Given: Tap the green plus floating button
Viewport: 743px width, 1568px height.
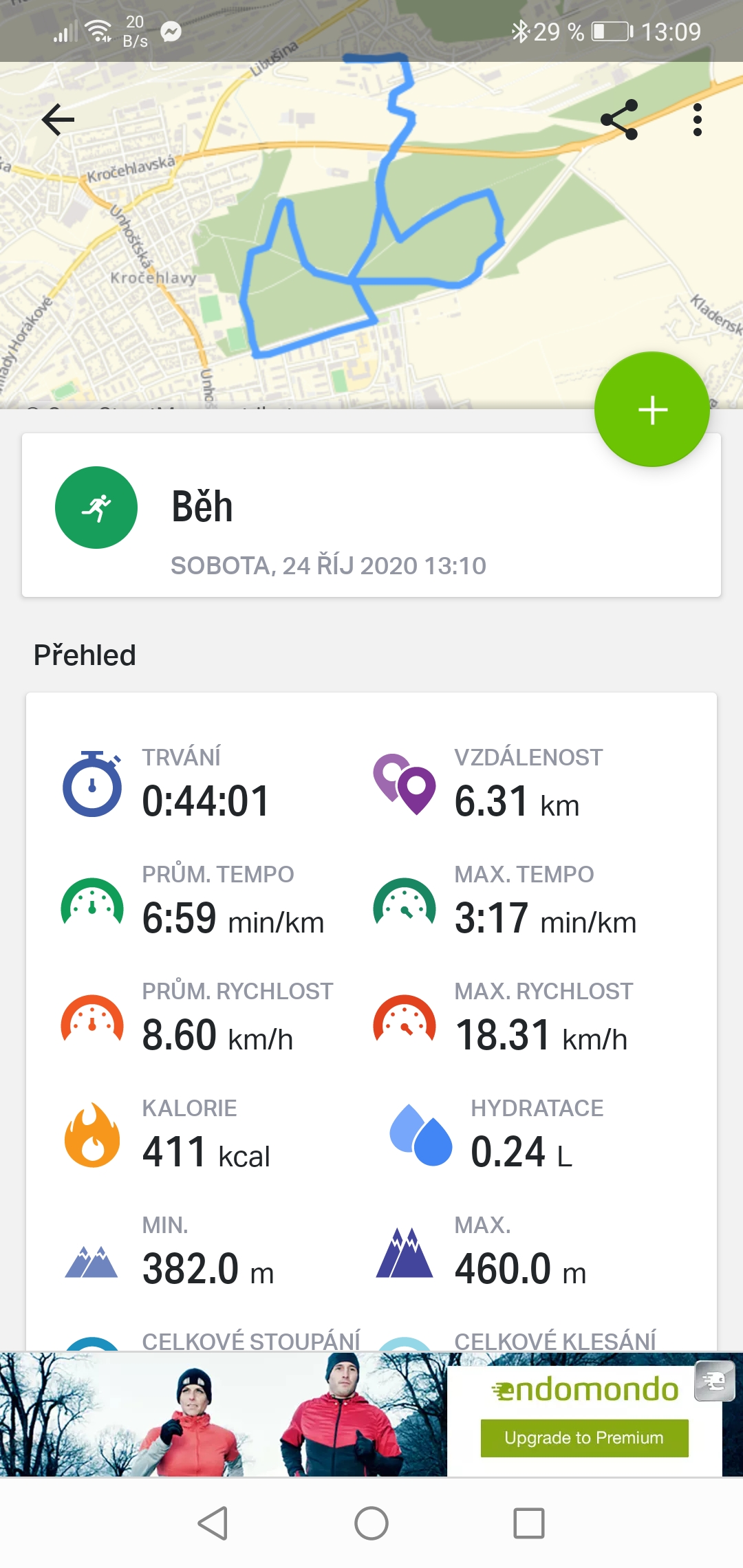Looking at the screenshot, I should [652, 409].
